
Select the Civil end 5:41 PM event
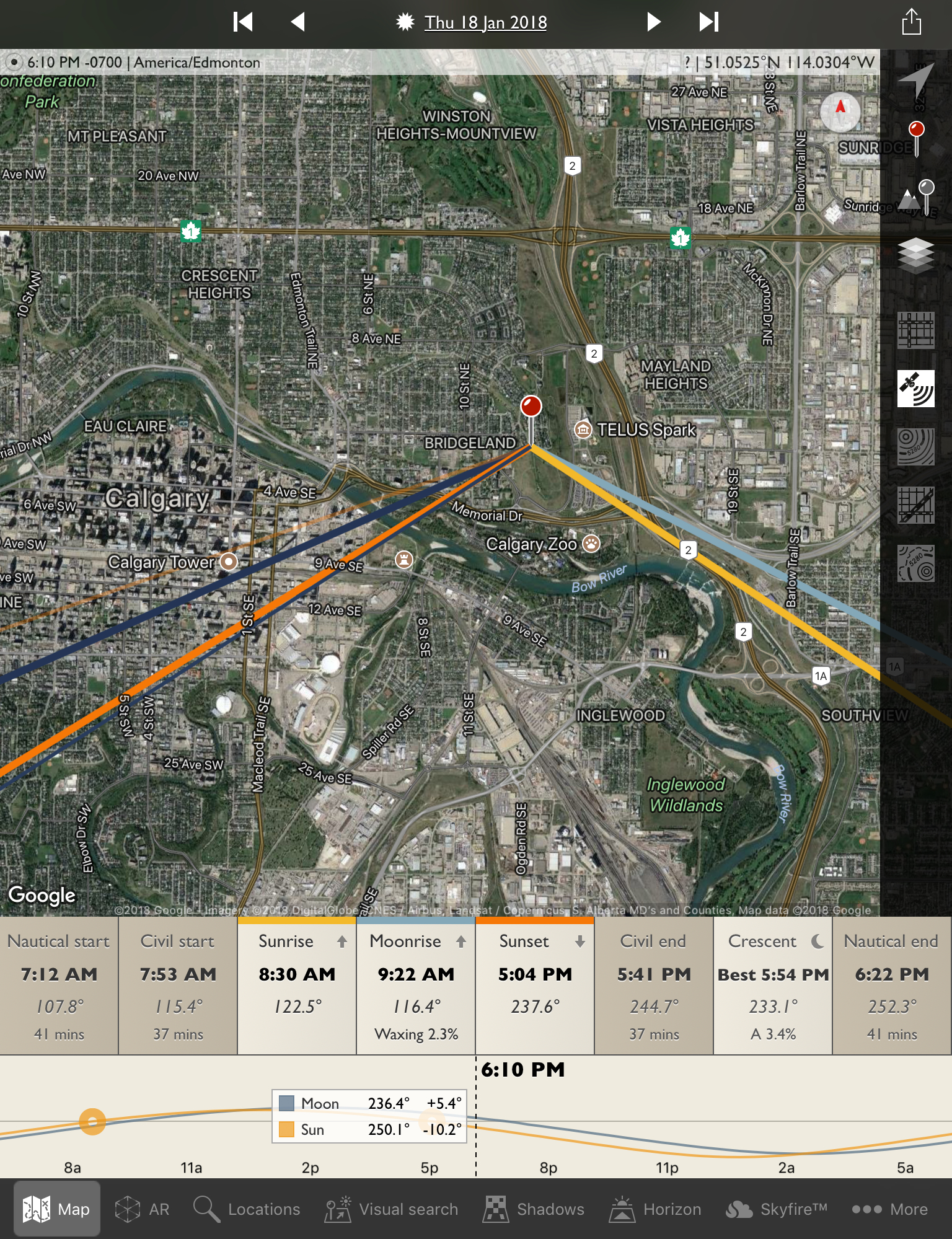click(x=654, y=985)
